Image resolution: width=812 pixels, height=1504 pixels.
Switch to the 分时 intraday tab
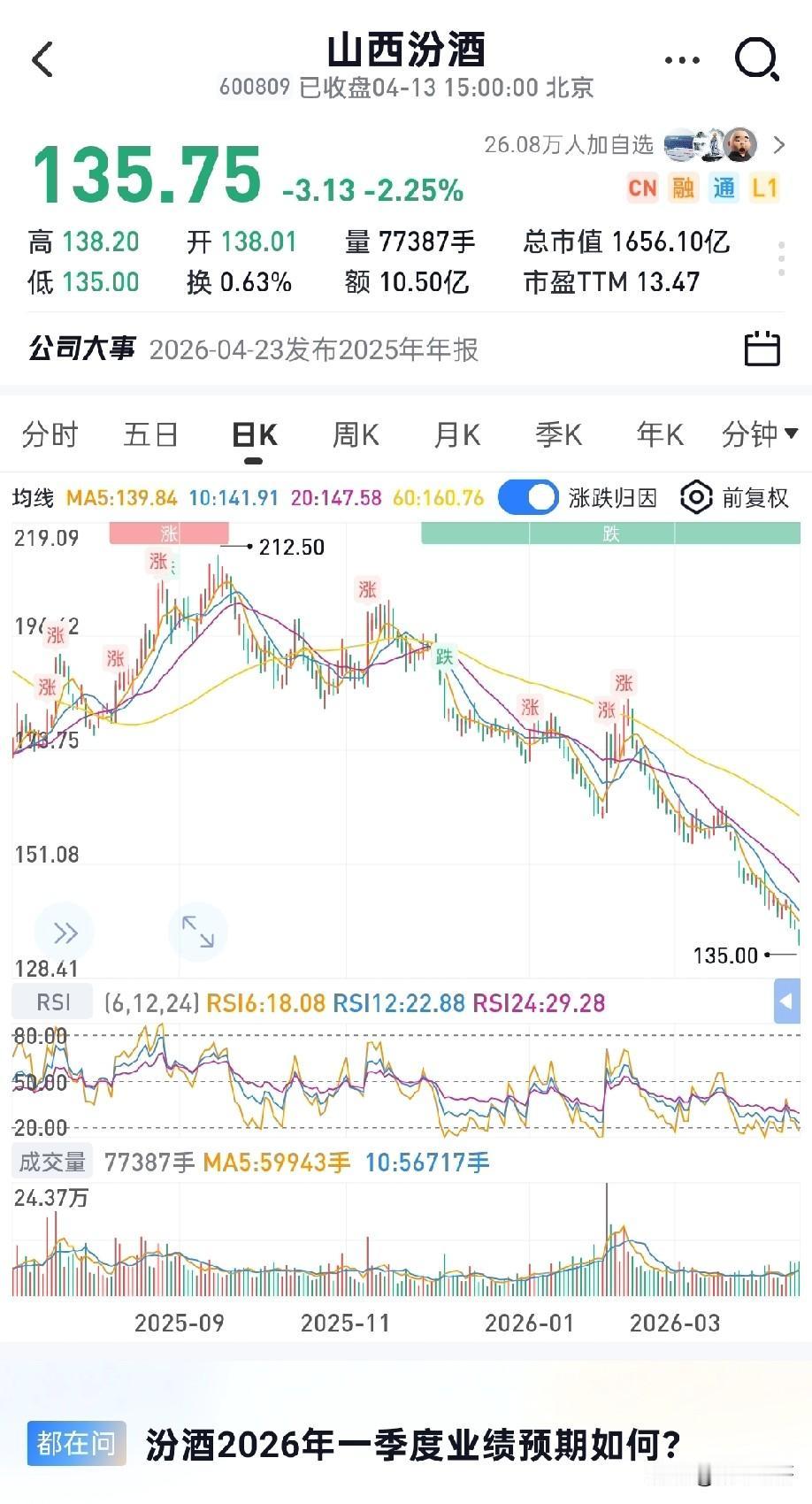point(50,434)
